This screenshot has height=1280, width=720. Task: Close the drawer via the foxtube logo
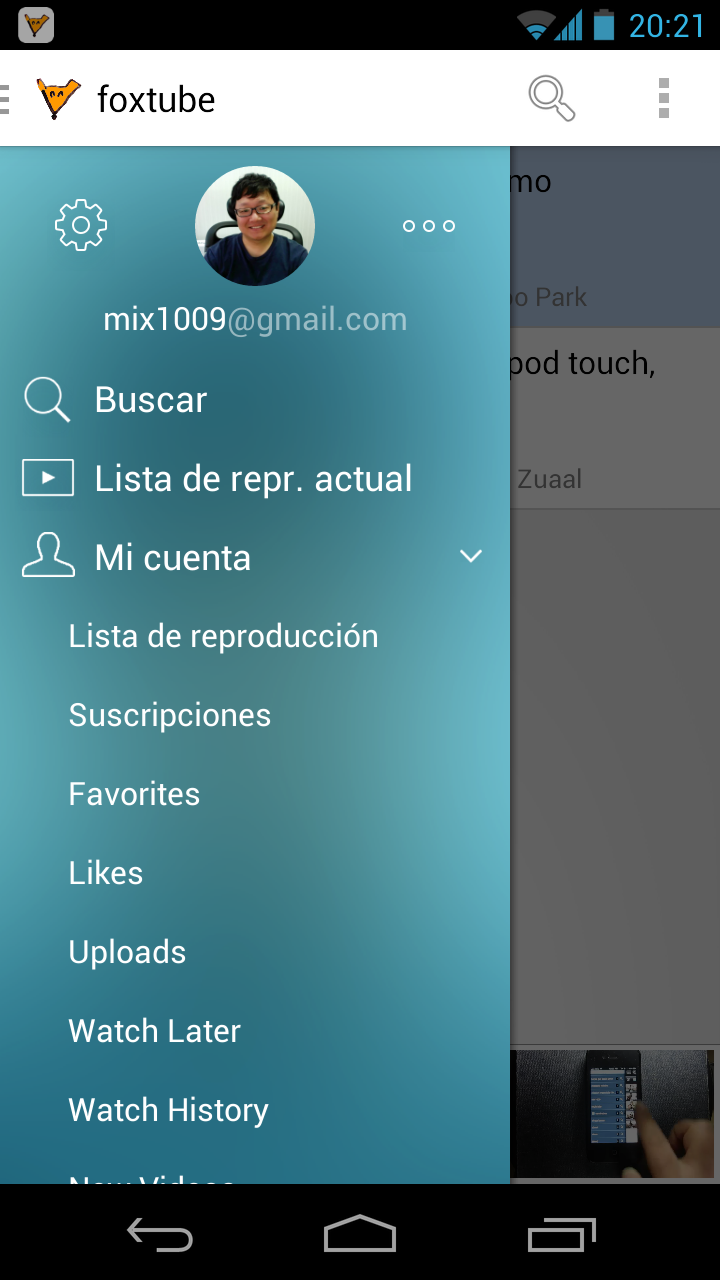coord(57,99)
